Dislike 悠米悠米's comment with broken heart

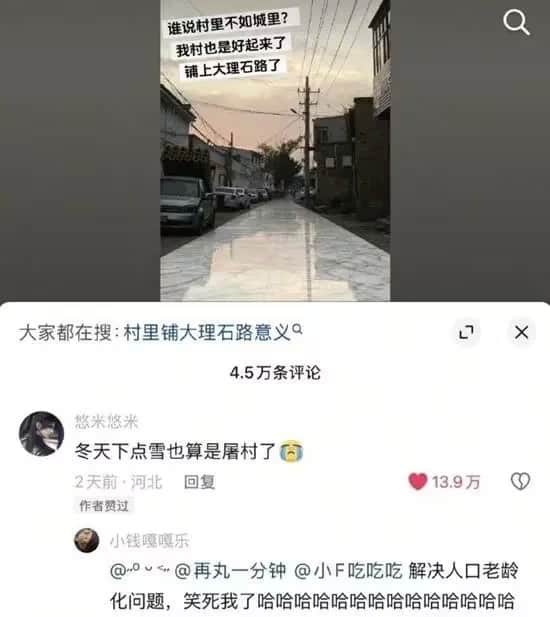520,481
